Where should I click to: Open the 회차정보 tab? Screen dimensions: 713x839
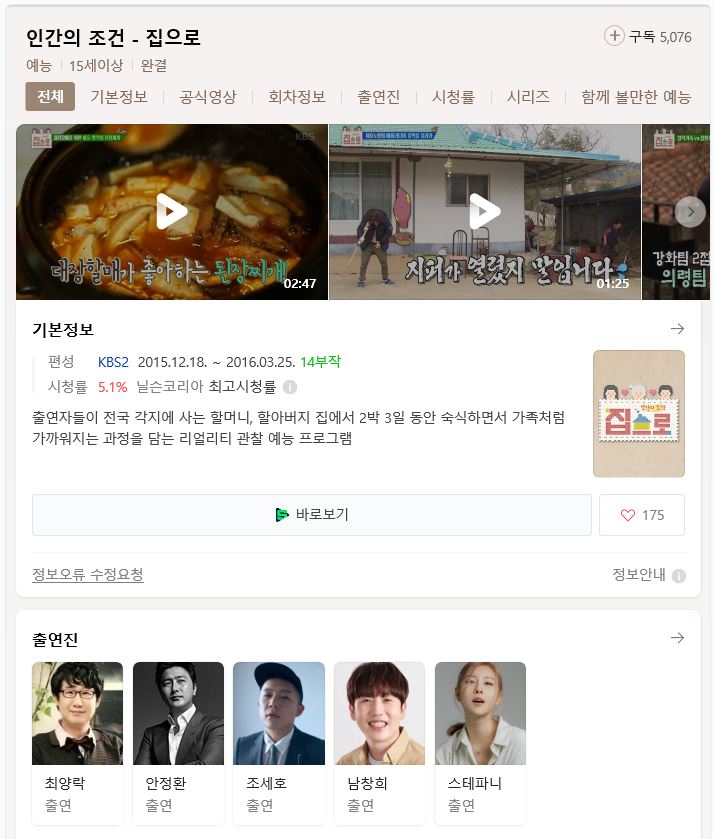(297, 97)
